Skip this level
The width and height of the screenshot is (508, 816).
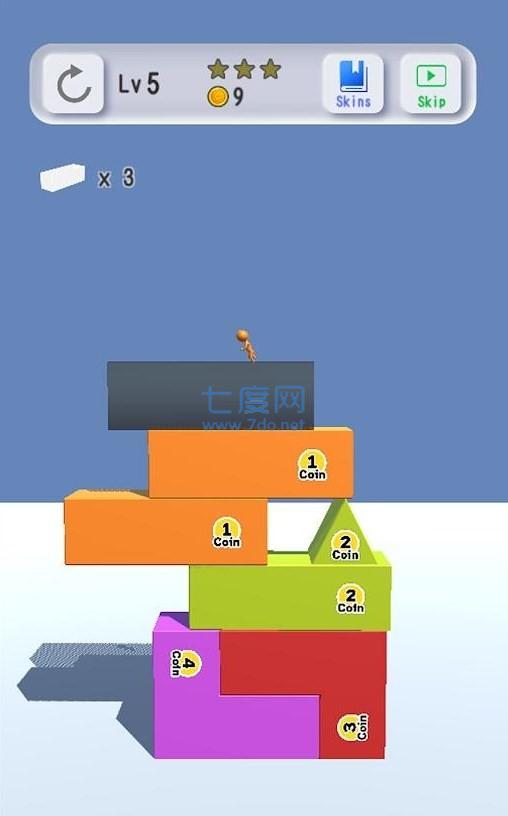click(431, 83)
